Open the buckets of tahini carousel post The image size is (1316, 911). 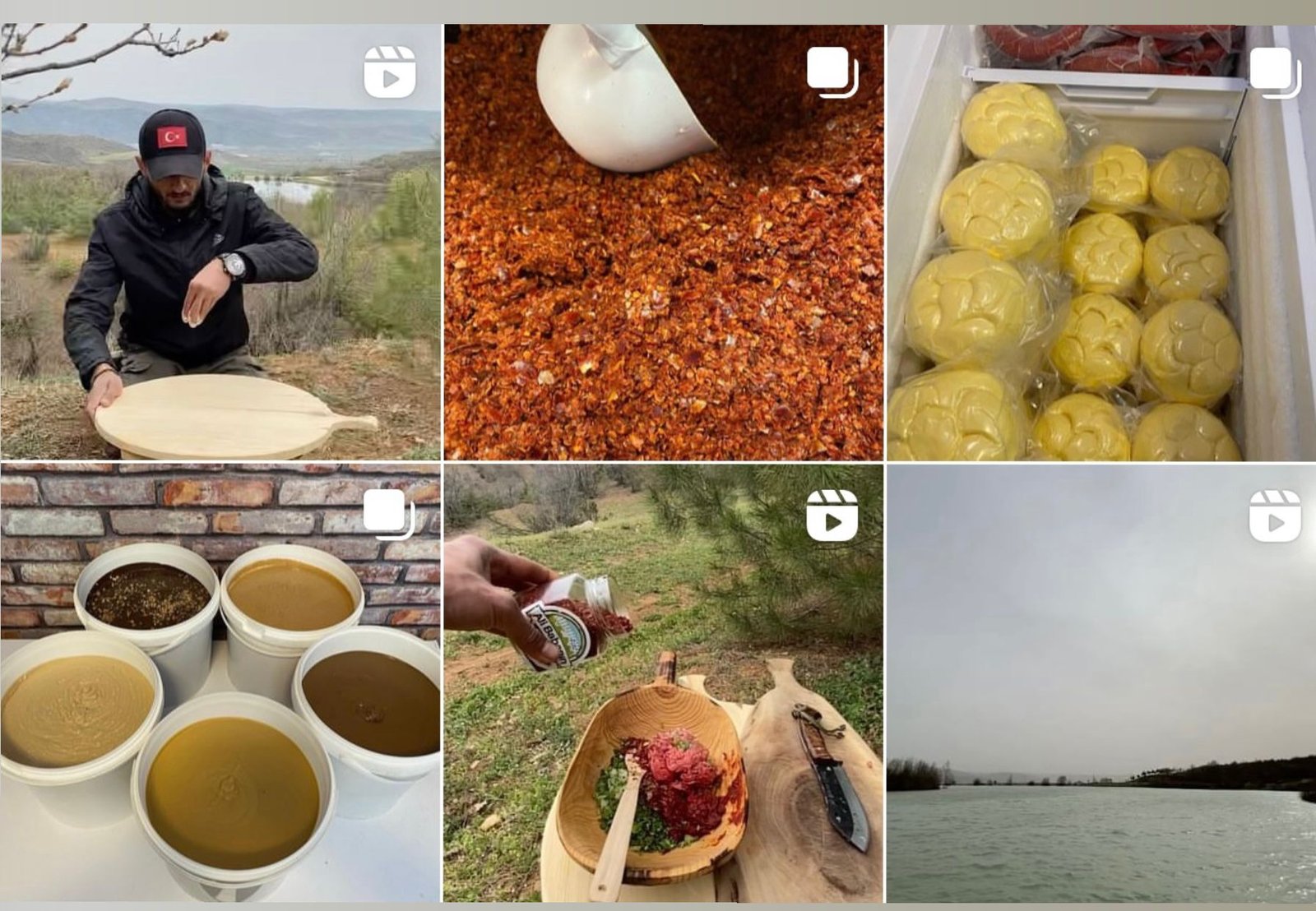pos(220,683)
